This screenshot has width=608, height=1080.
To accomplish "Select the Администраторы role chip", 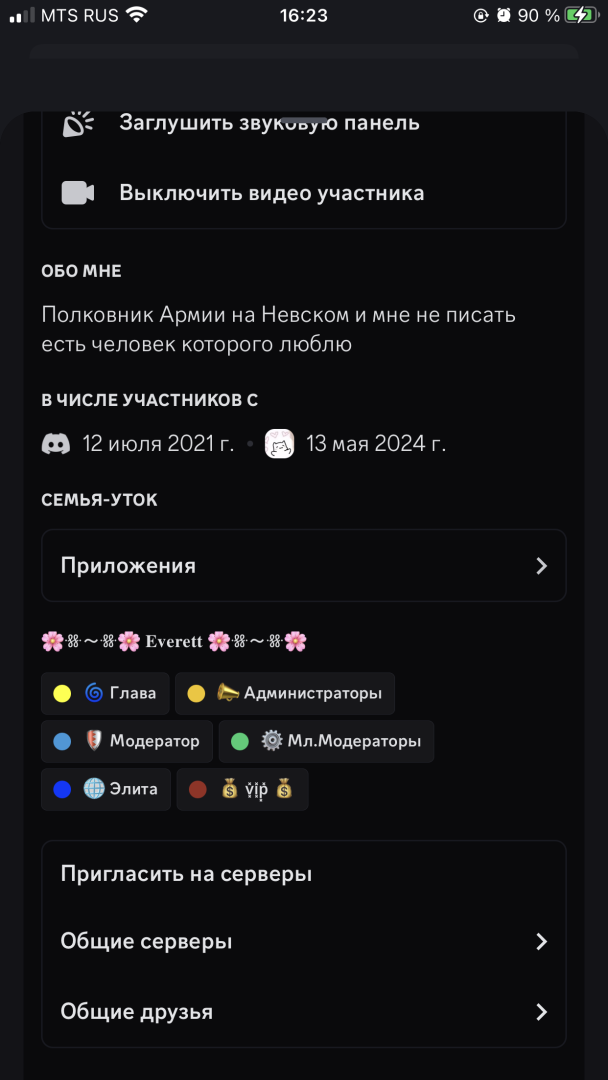I will click(285, 693).
